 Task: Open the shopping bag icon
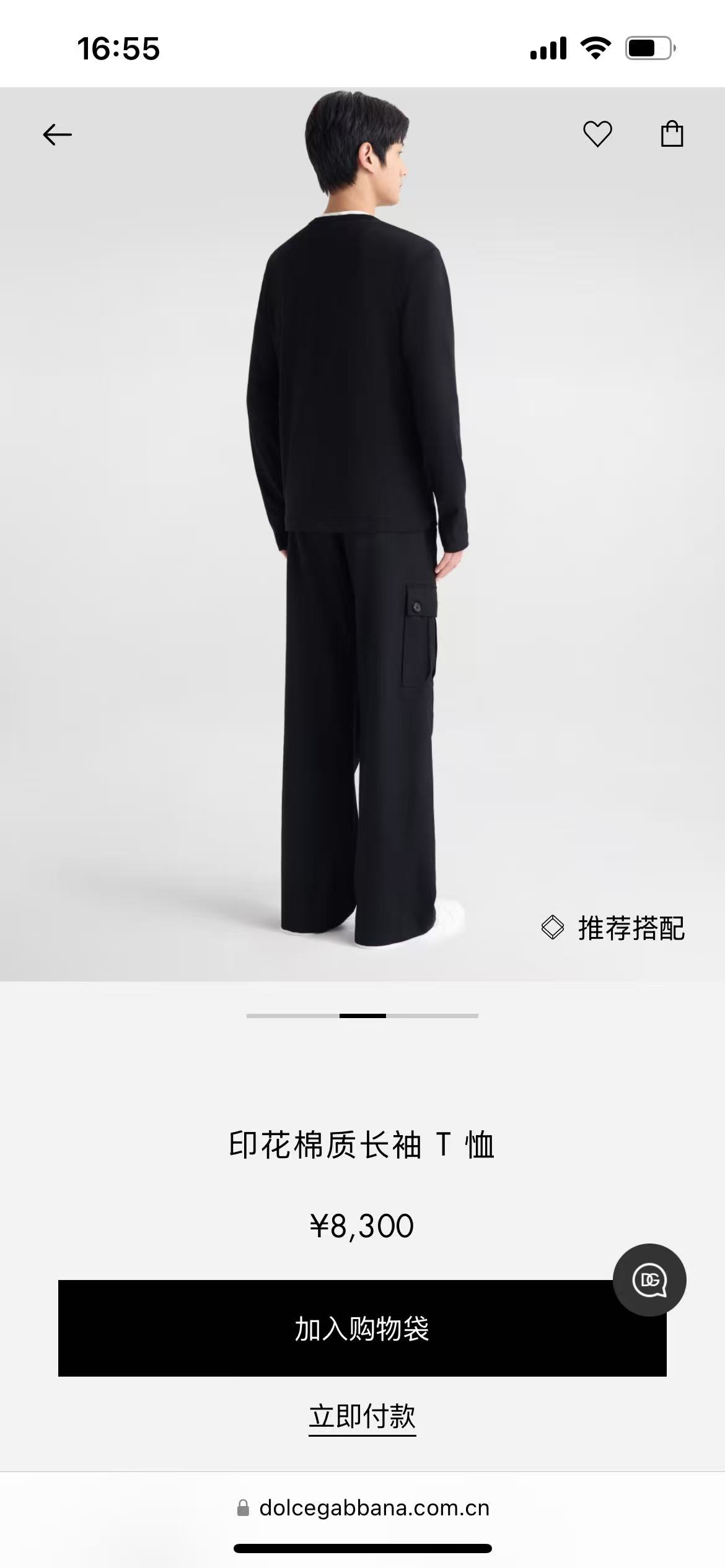point(672,133)
